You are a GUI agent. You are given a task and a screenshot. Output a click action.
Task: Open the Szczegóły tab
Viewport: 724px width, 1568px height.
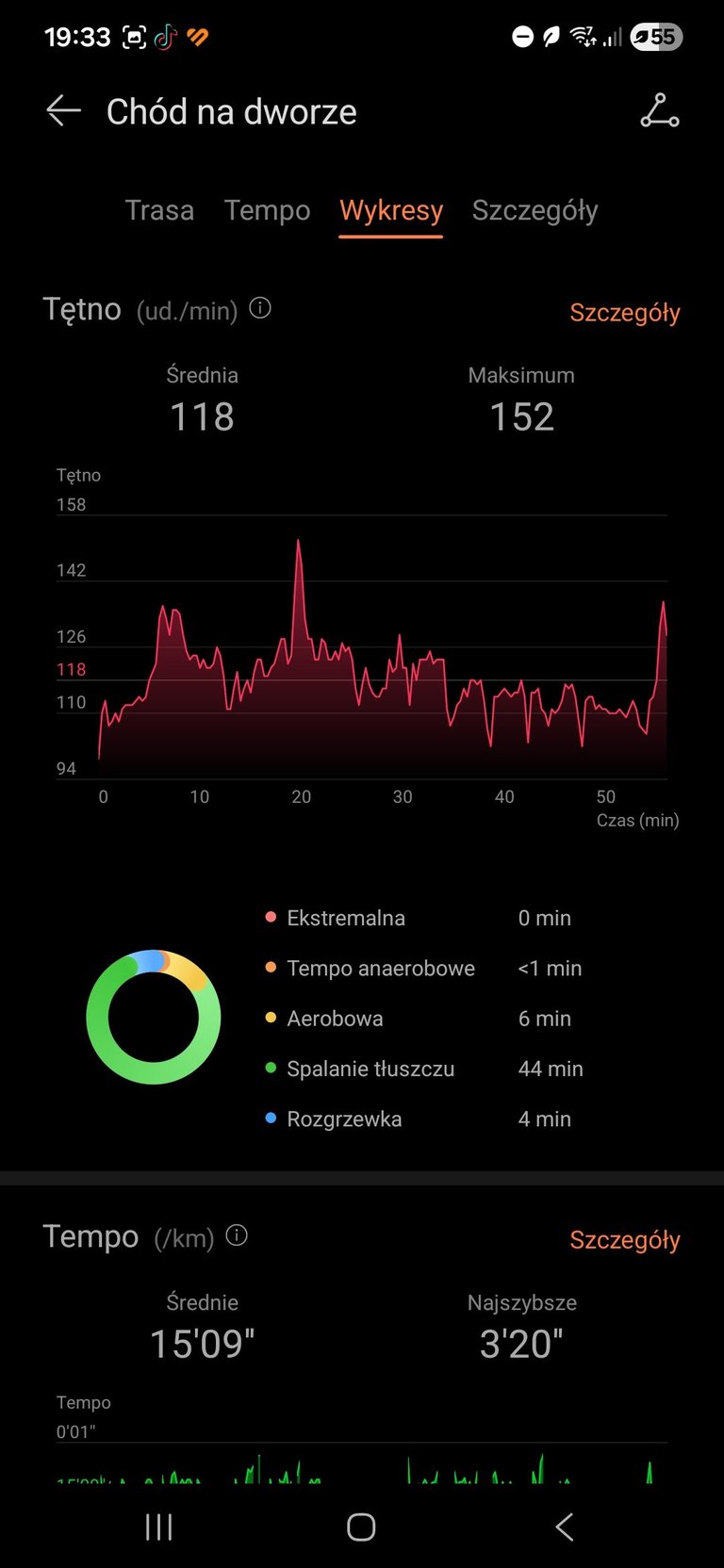coord(535,210)
